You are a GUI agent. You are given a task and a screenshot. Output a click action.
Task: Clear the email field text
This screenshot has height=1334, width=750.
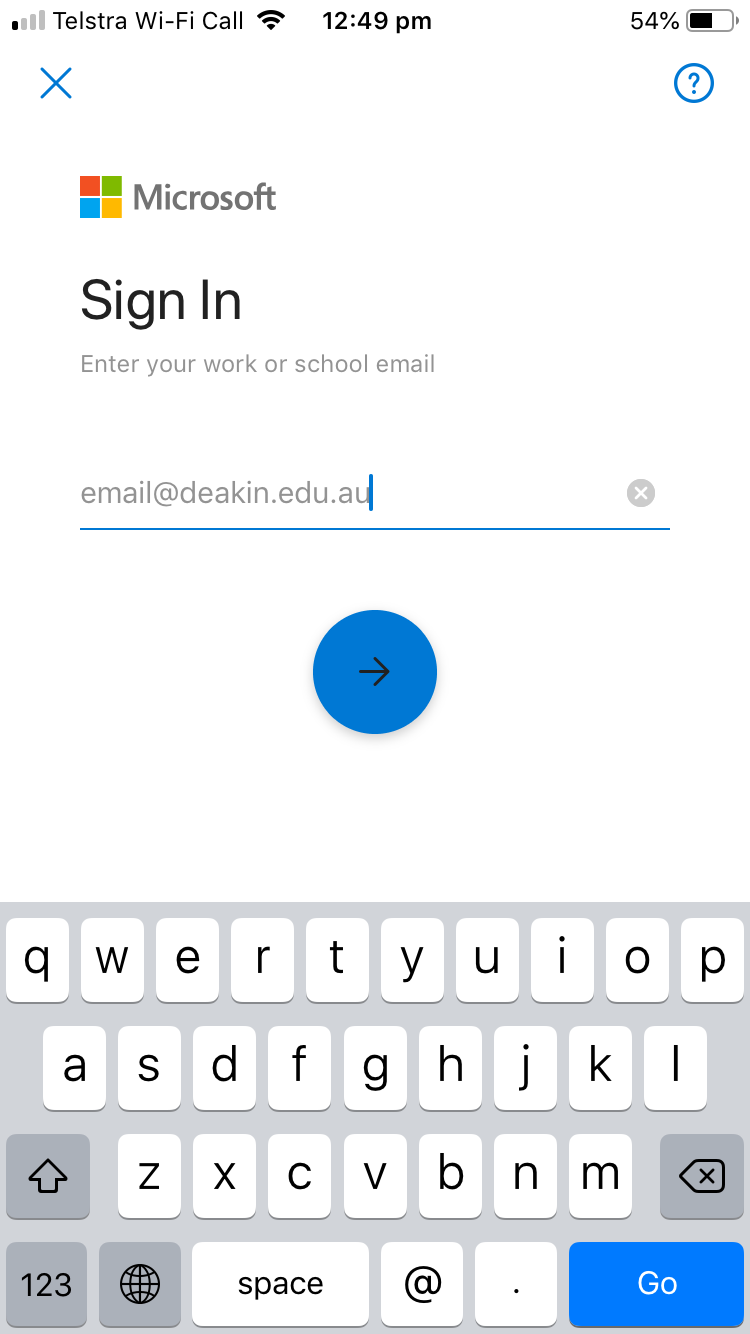[641, 493]
